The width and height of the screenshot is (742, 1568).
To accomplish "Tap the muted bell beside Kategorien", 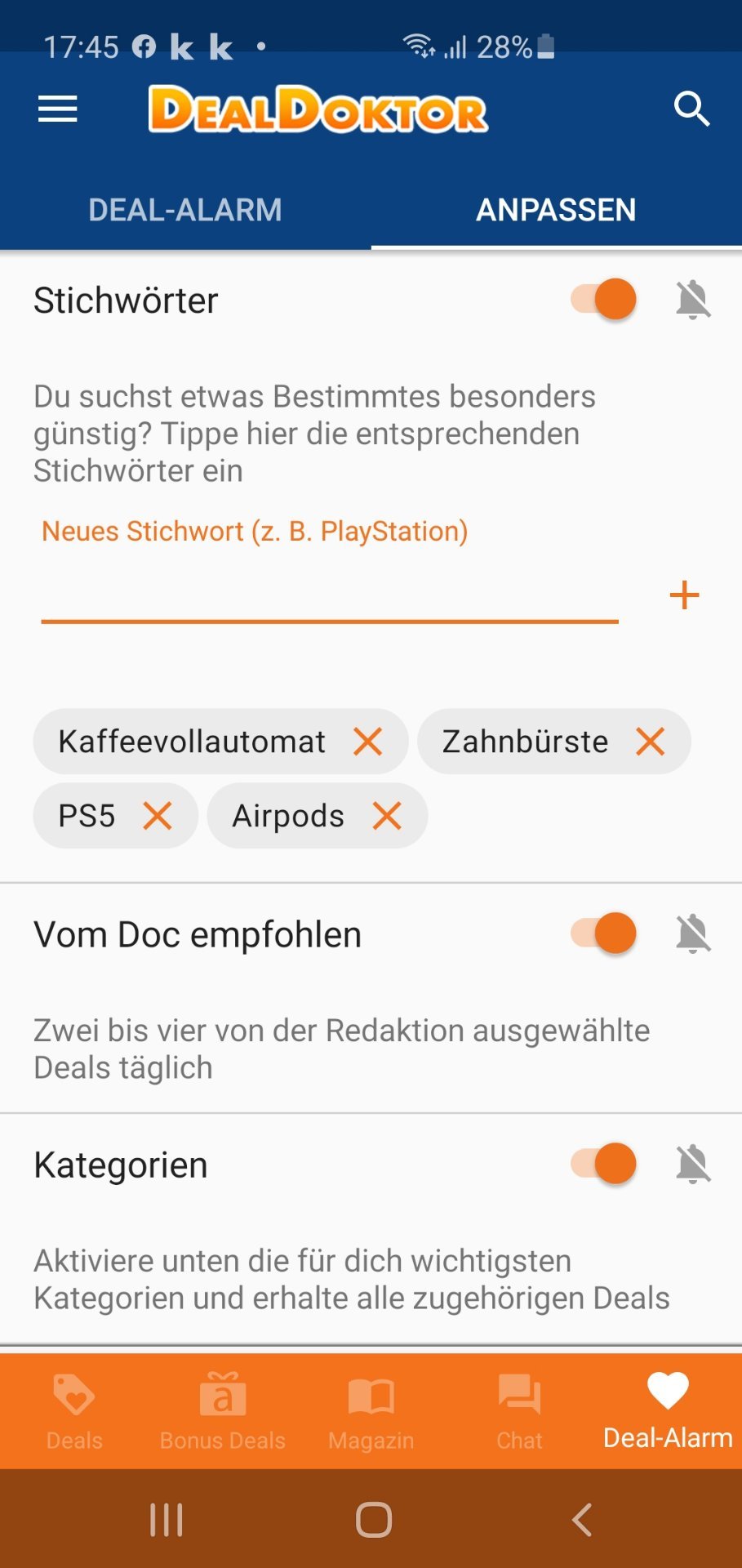I will [693, 1164].
